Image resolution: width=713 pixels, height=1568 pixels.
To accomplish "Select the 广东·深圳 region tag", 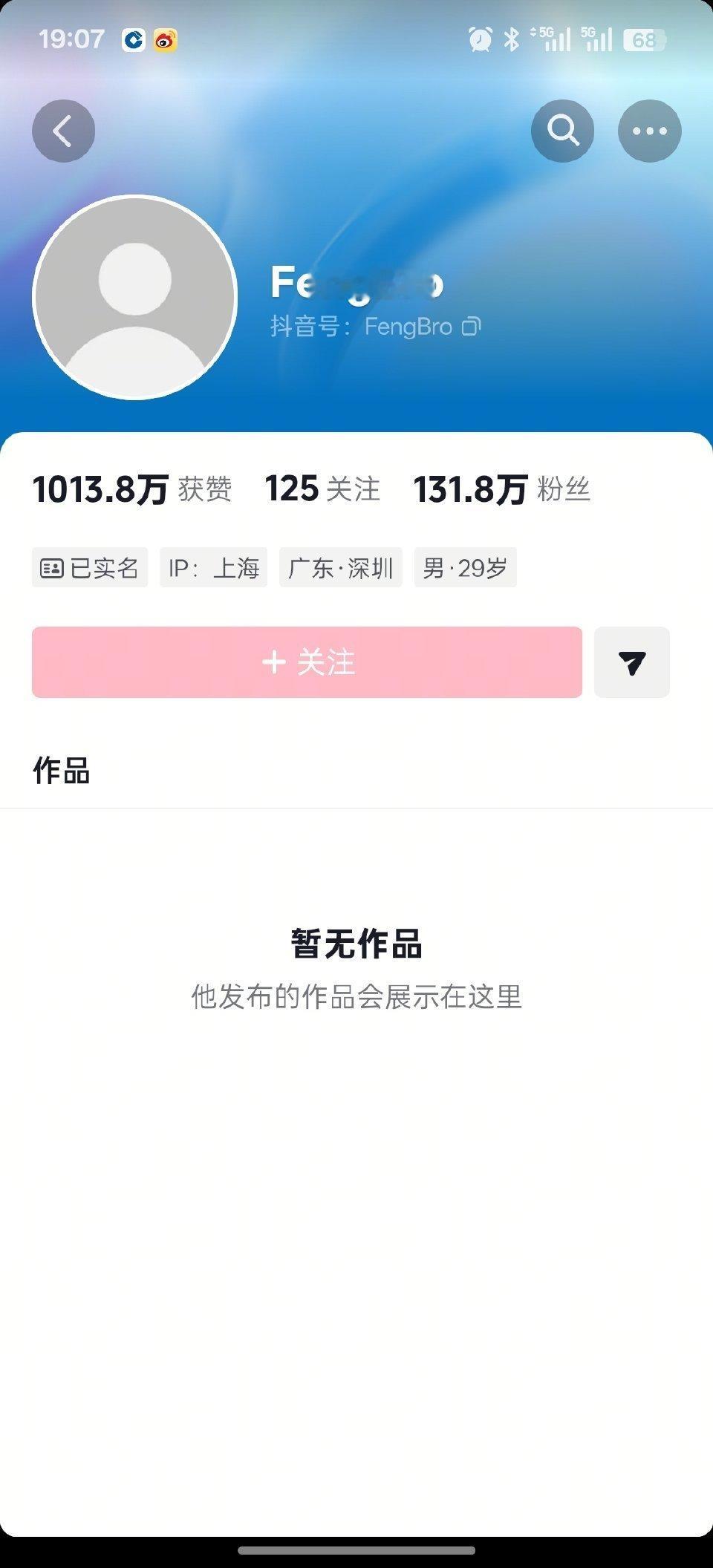I will [340, 567].
